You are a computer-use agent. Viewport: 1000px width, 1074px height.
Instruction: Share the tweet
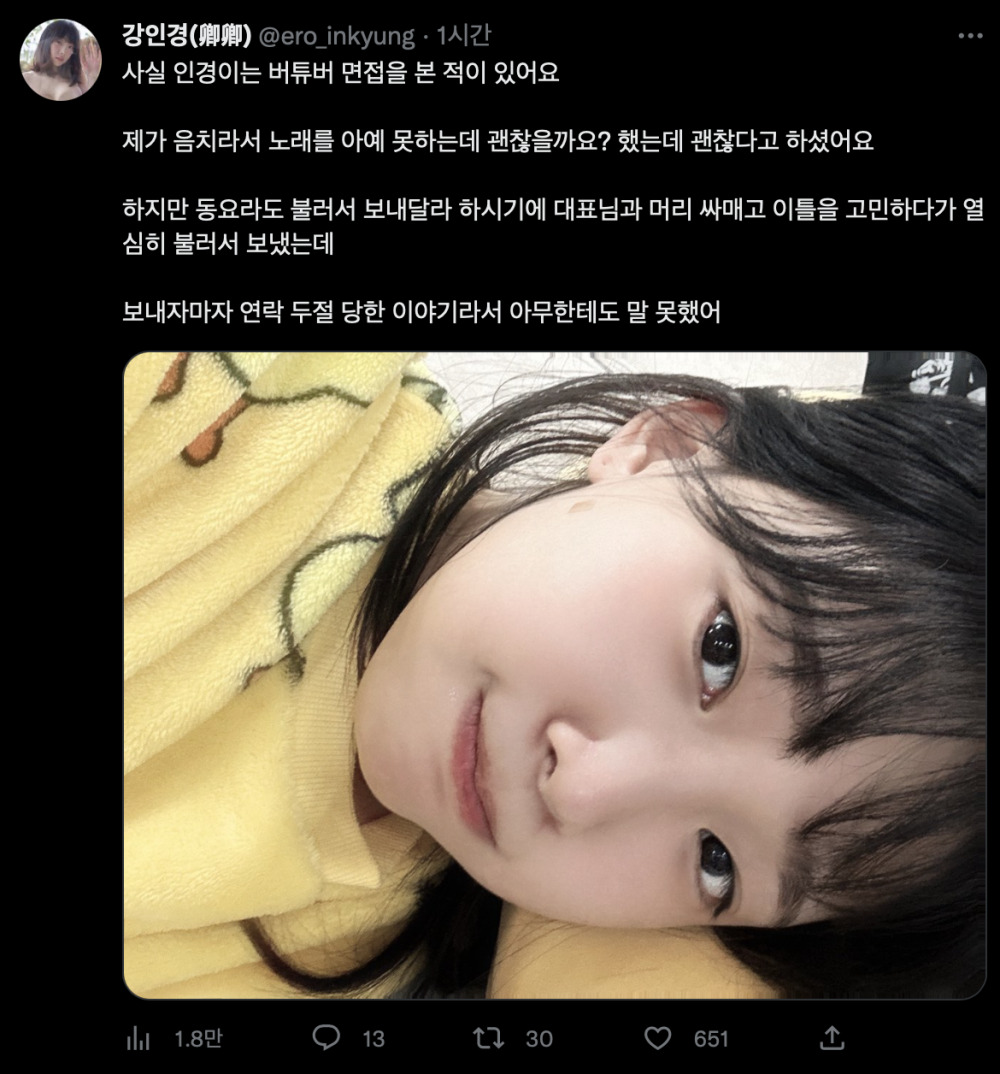(x=832, y=1039)
